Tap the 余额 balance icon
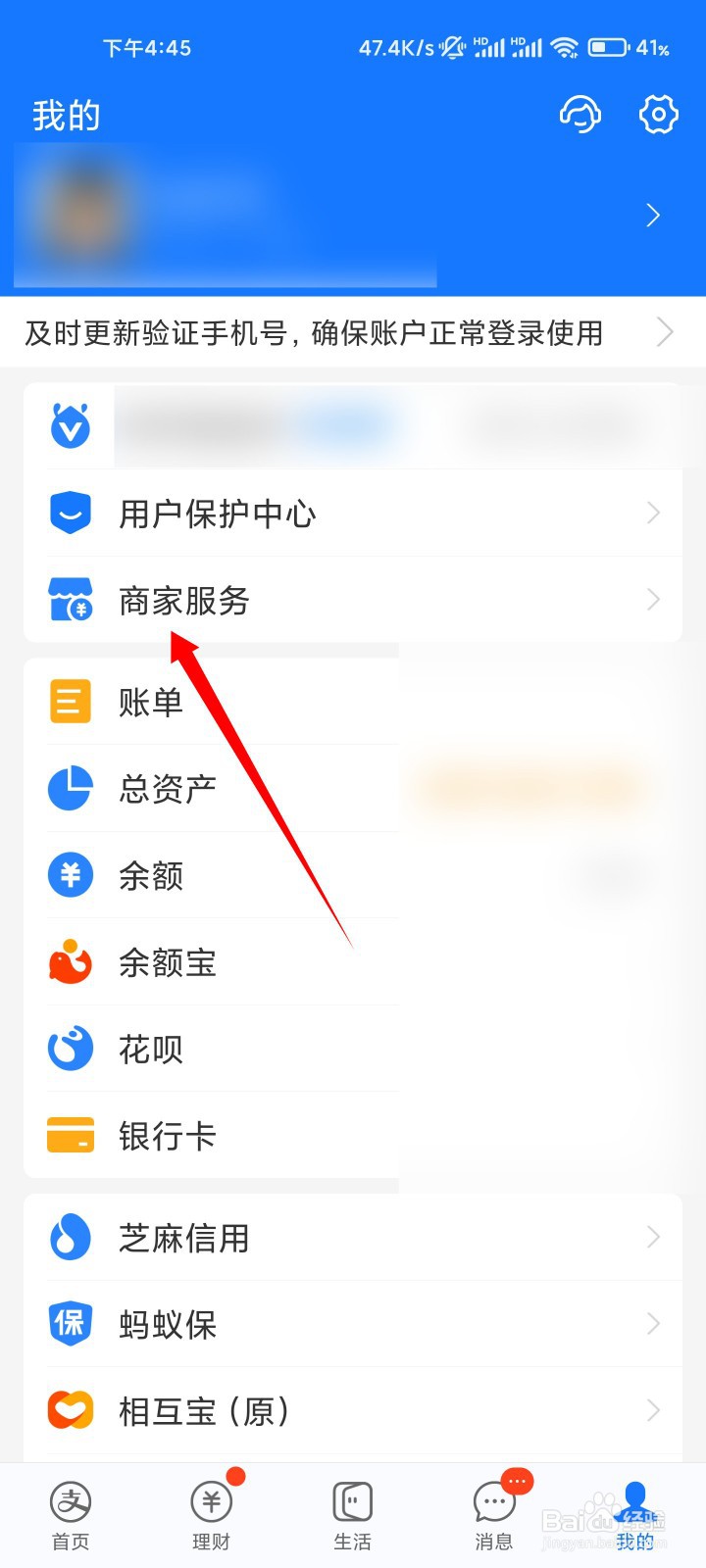Viewport: 706px width, 1568px height. click(70, 876)
